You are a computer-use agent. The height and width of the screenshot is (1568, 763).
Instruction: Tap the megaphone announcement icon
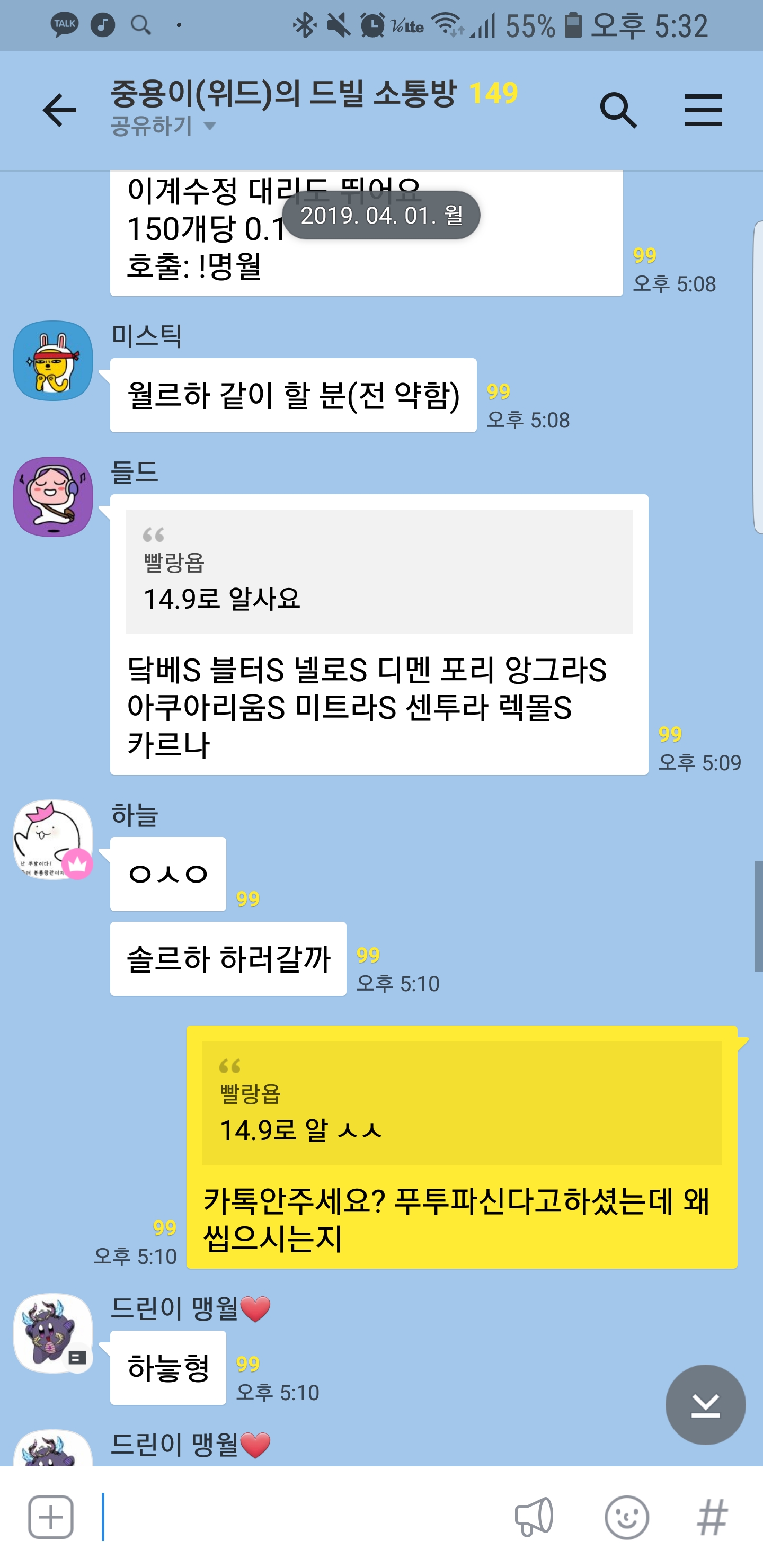(x=534, y=1516)
